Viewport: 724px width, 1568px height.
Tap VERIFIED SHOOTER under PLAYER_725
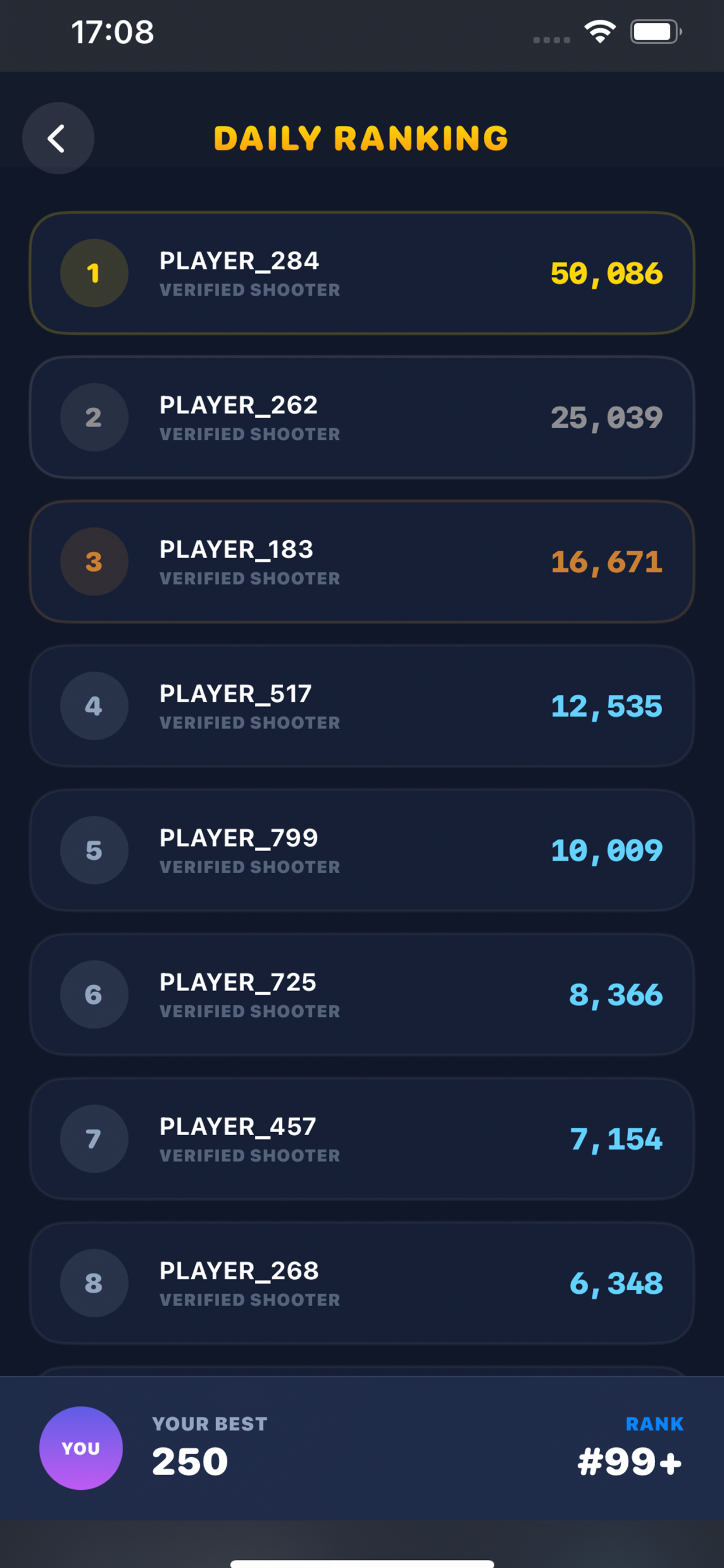249,1011
